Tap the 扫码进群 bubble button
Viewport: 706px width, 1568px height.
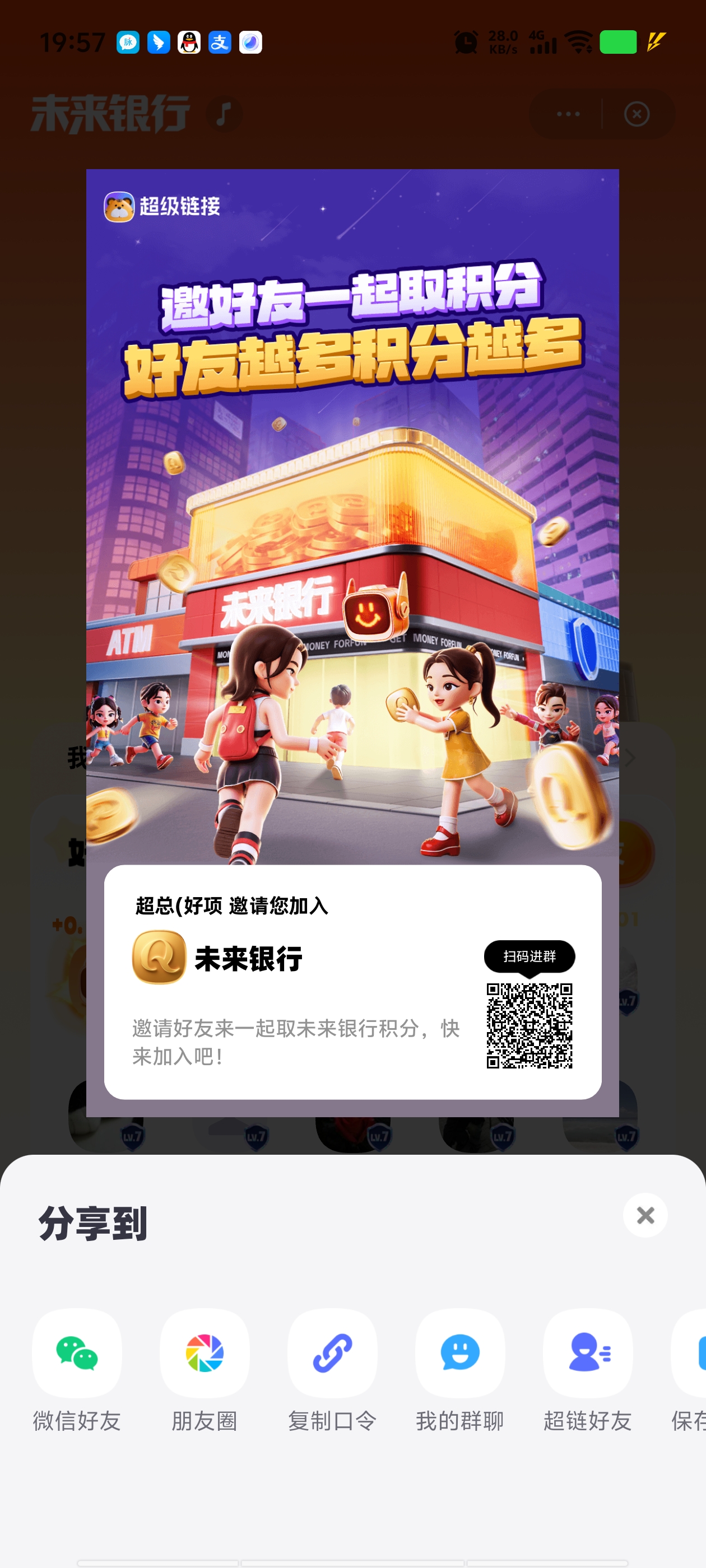(529, 956)
